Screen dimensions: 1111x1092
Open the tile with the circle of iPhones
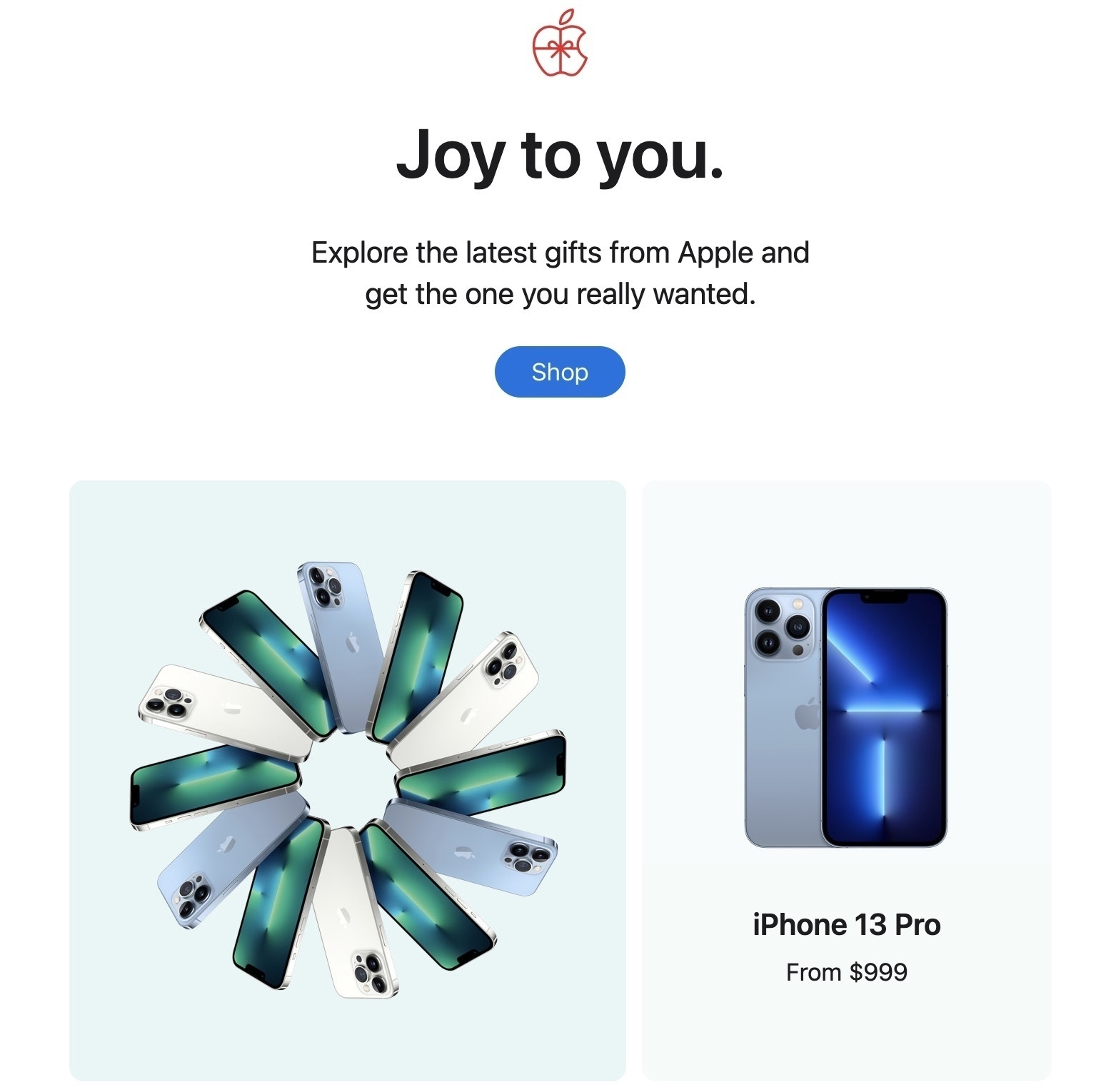coord(347,779)
